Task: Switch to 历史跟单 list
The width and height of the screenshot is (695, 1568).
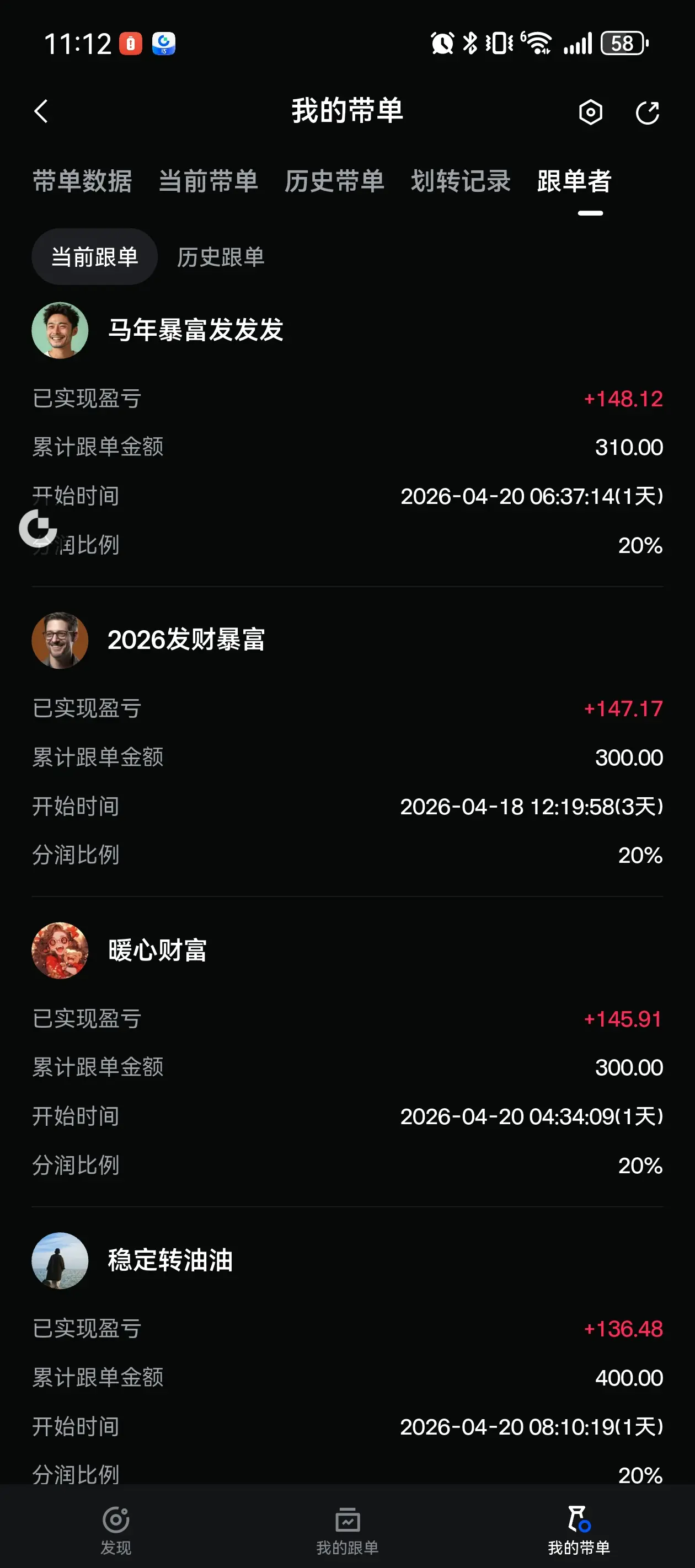Action: coord(221,257)
